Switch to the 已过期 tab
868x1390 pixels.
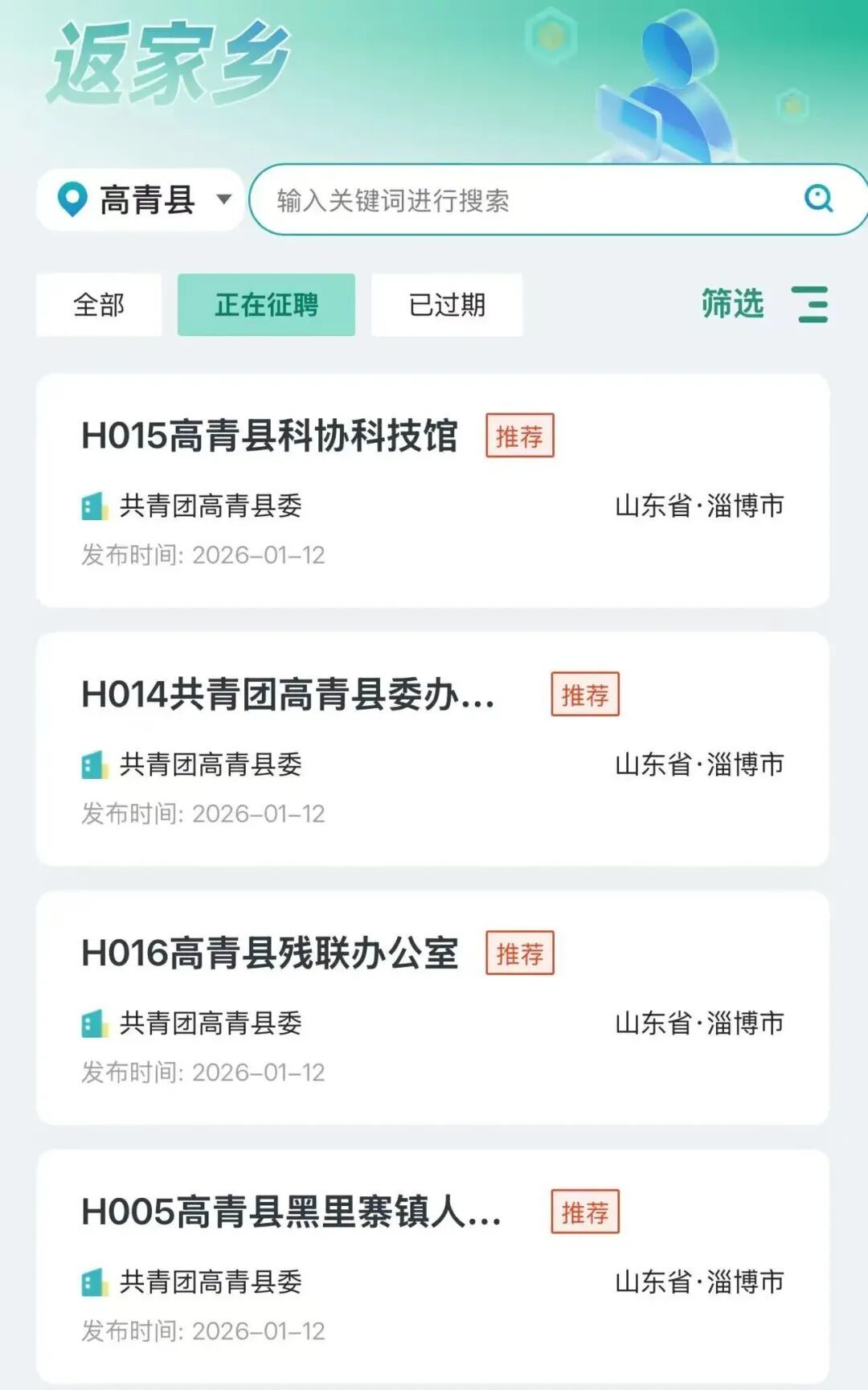[447, 305]
